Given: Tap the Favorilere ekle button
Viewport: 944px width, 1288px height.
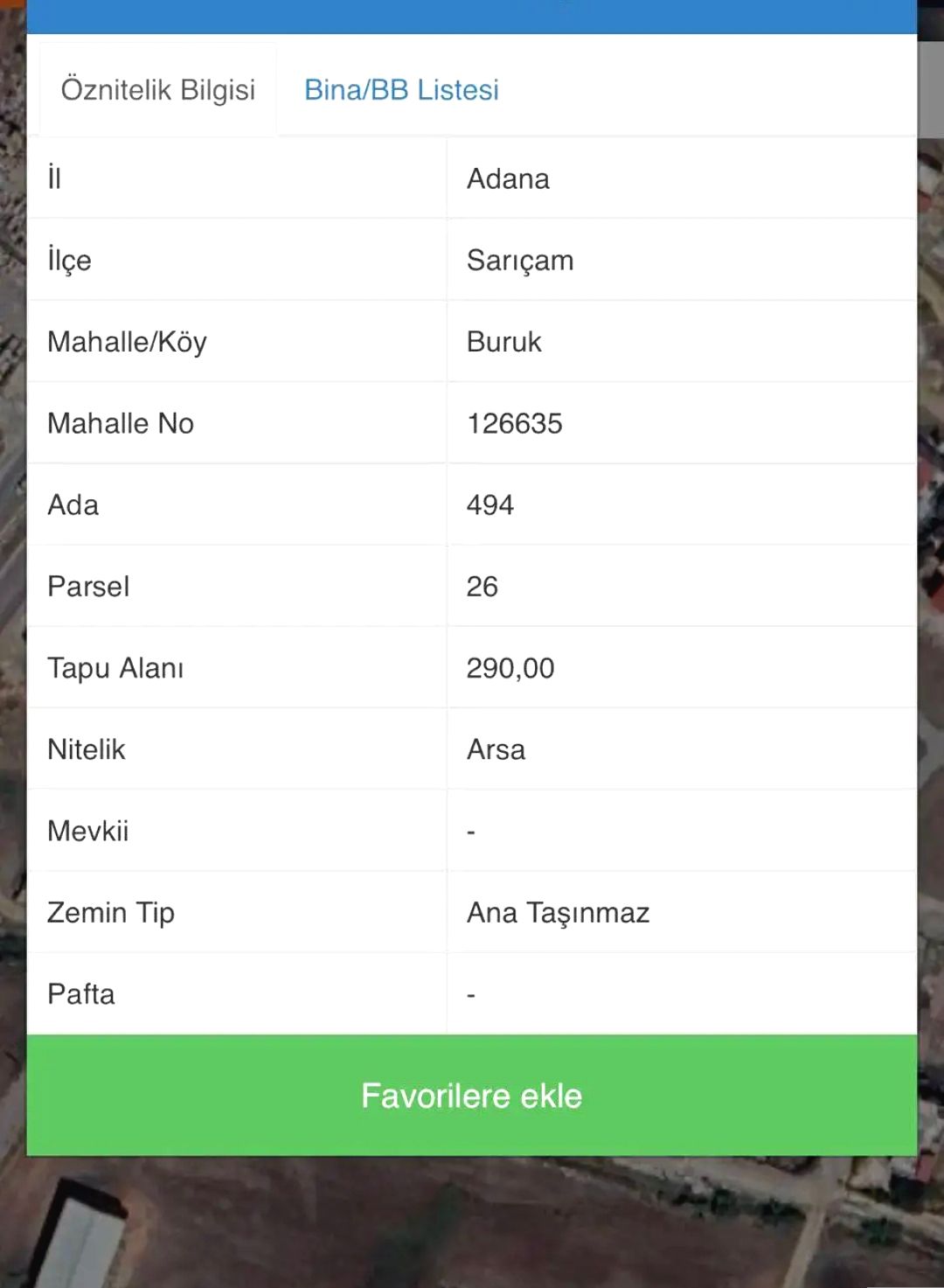Looking at the screenshot, I should pos(471,1095).
